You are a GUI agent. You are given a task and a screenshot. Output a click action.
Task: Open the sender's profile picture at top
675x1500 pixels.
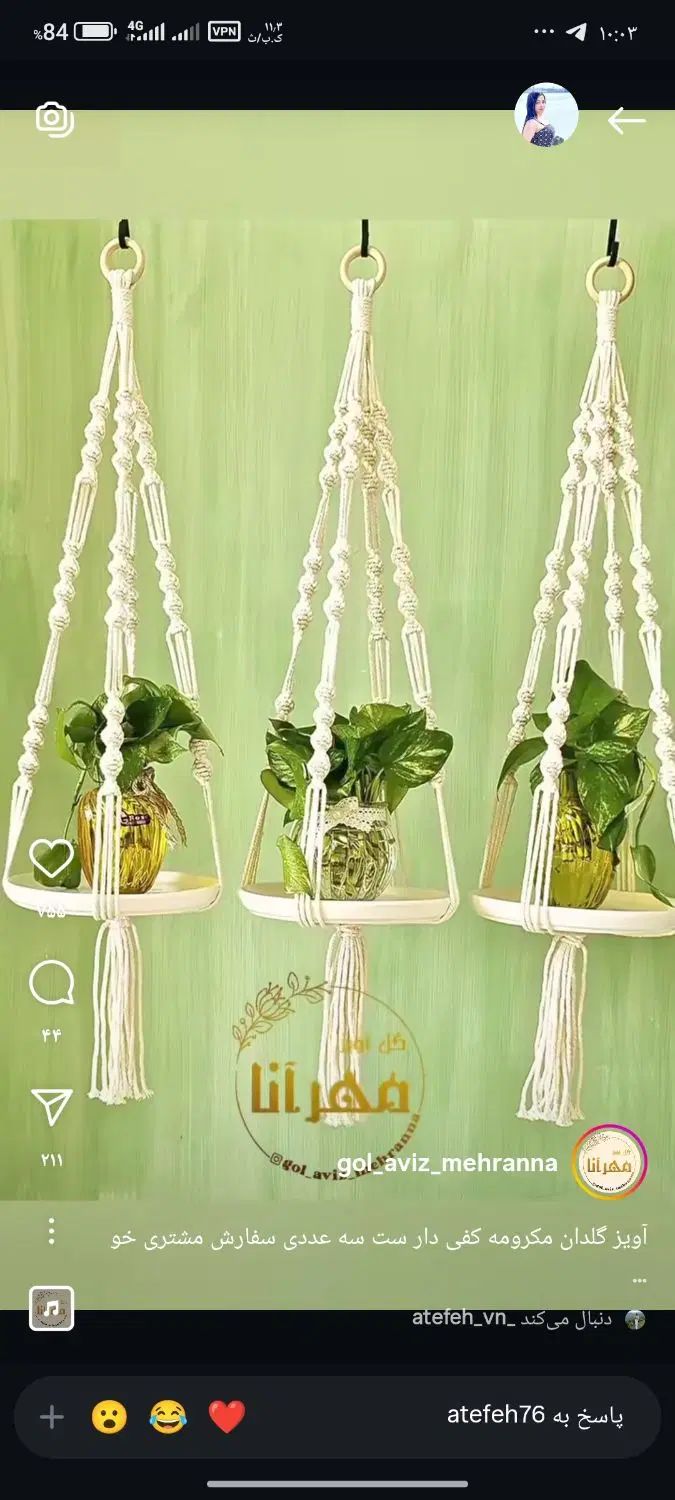pyautogui.click(x=546, y=116)
